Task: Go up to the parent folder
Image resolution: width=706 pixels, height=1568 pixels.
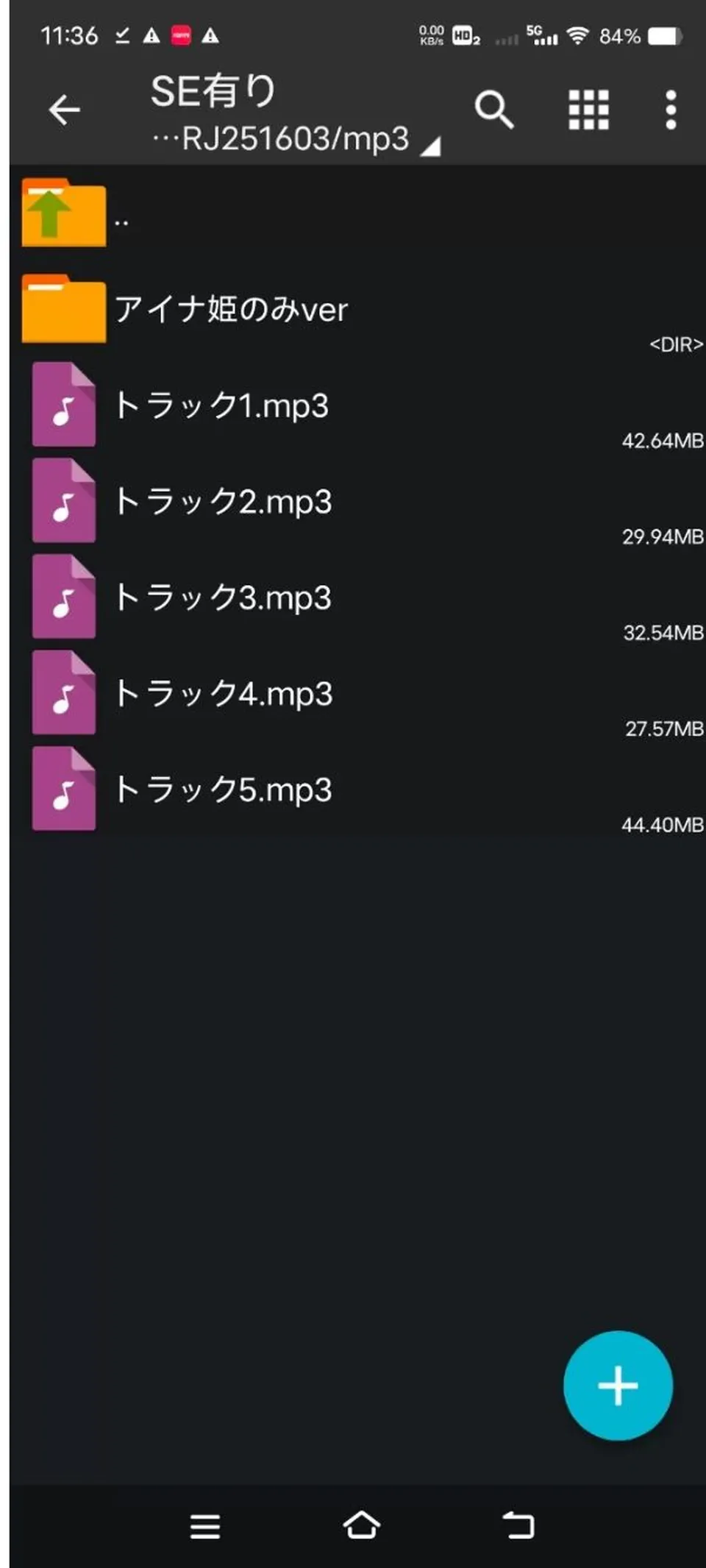Action: coord(358,213)
